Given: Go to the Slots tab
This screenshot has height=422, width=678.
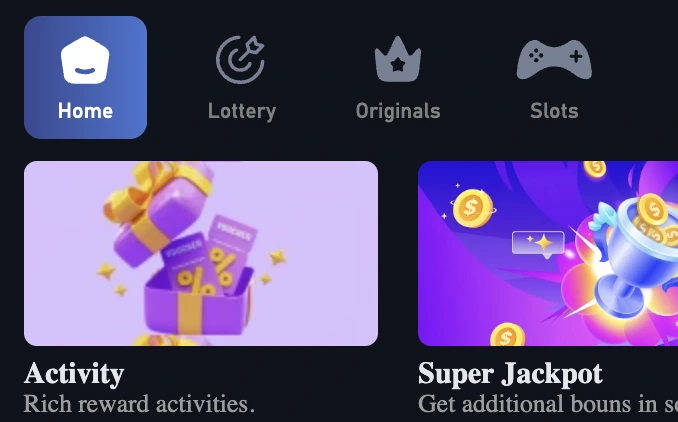Looking at the screenshot, I should coord(553,78).
